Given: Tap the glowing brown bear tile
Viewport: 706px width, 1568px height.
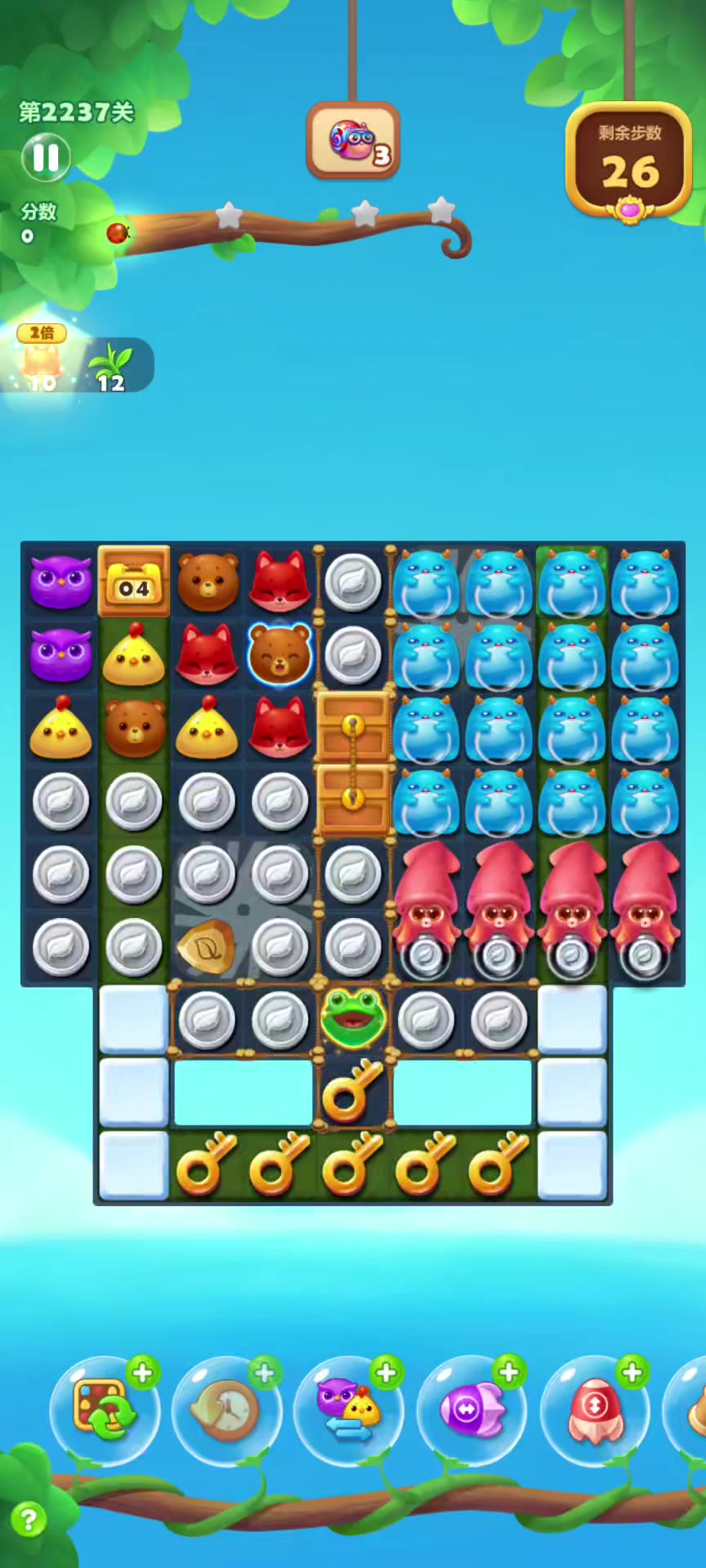Looking at the screenshot, I should 280,653.
